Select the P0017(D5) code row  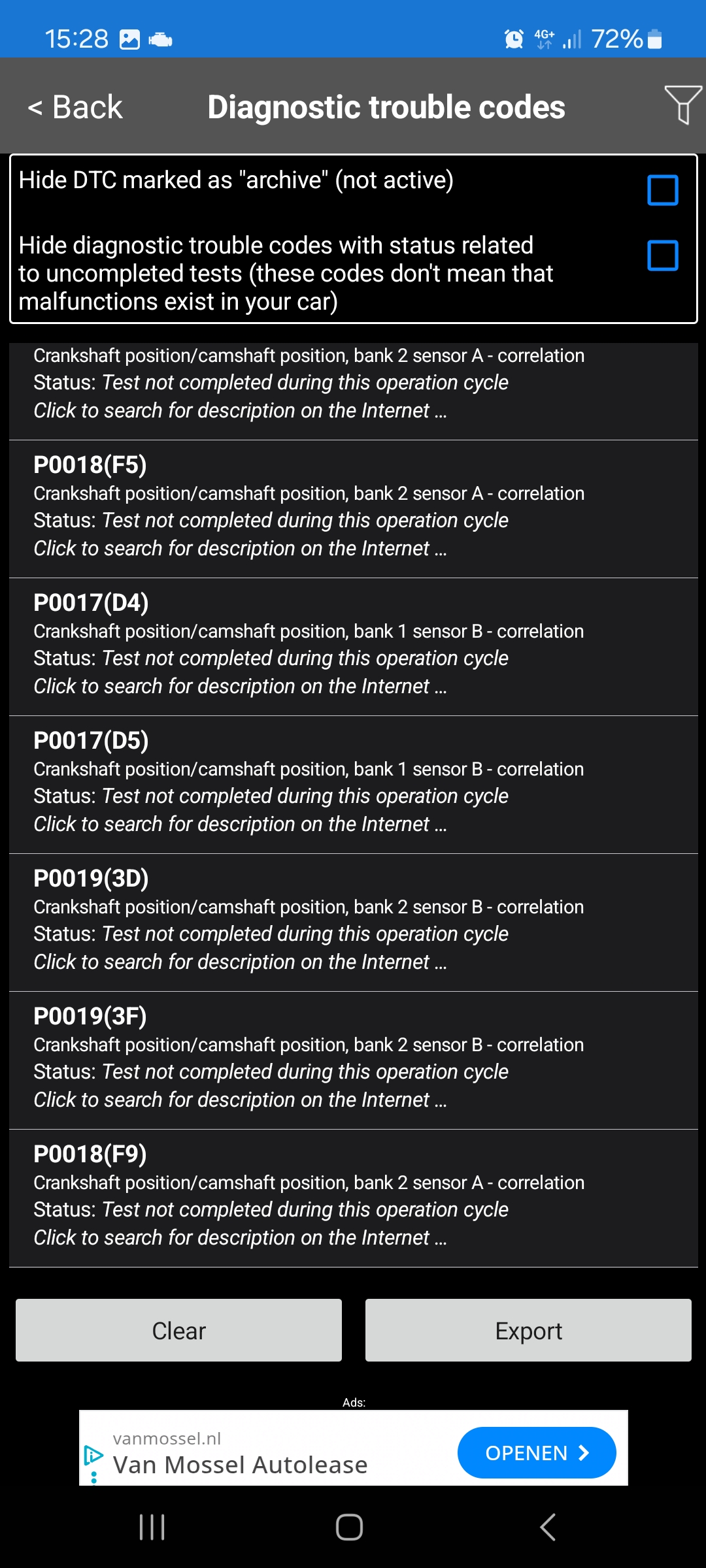point(354,785)
